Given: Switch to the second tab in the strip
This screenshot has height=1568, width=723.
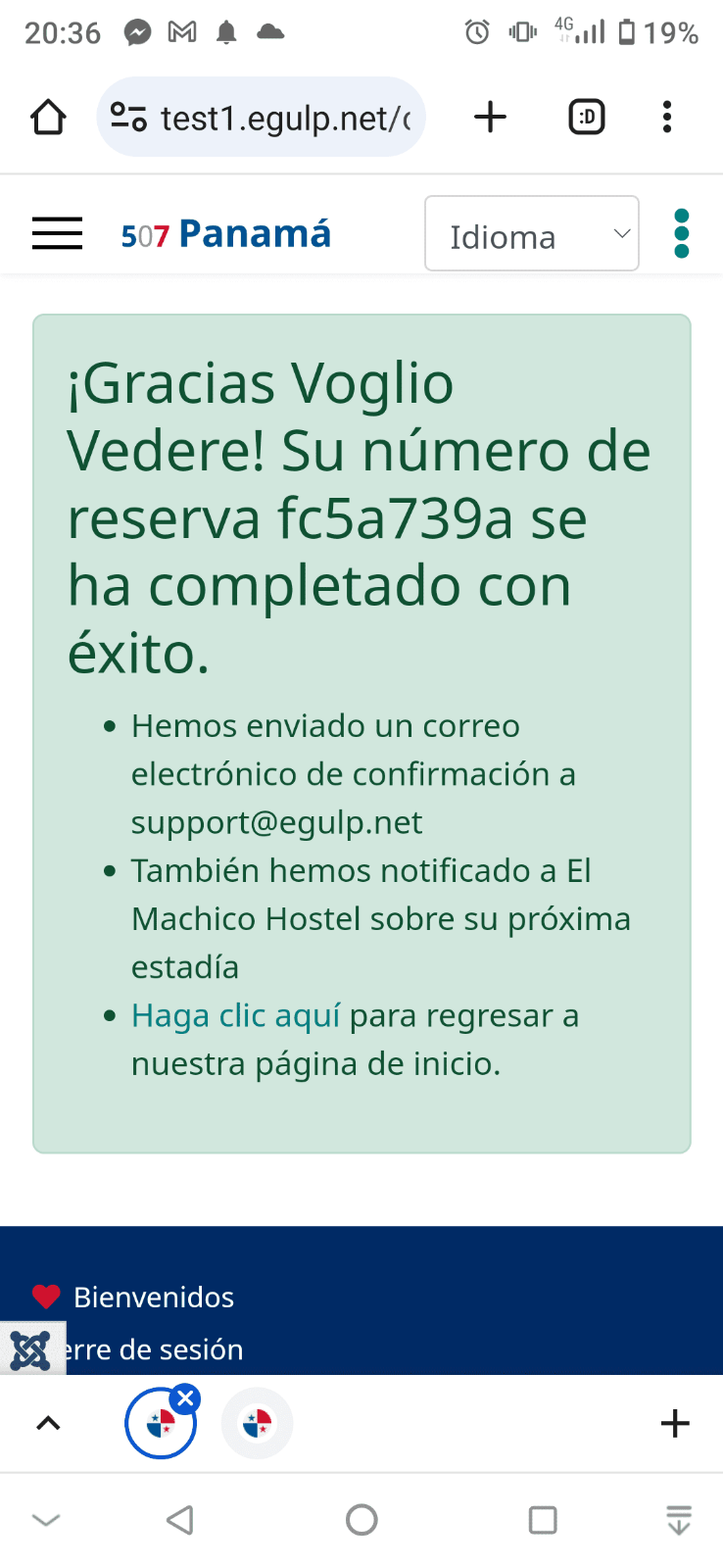Looking at the screenshot, I should pyautogui.click(x=257, y=1424).
